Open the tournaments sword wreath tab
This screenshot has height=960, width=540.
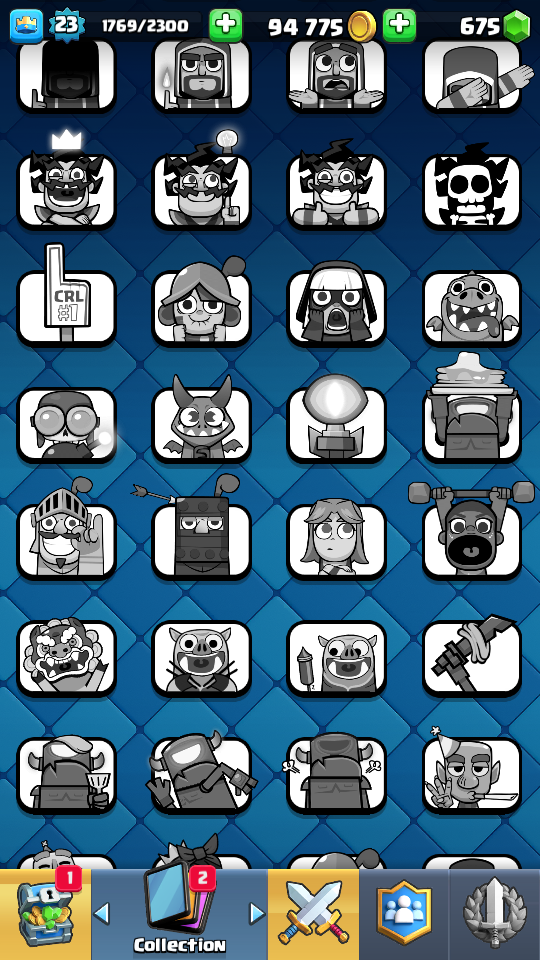(x=495, y=914)
